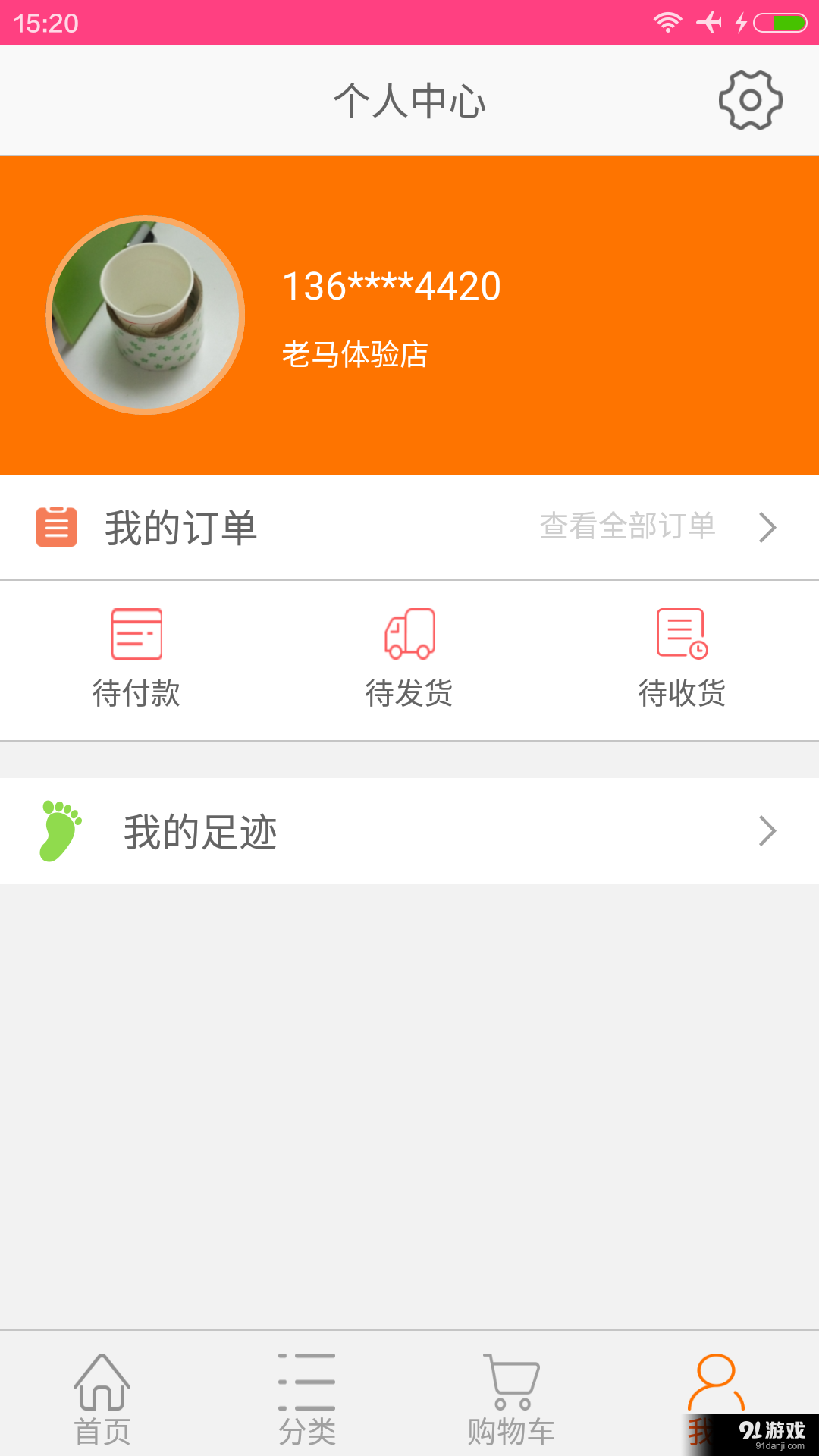819x1456 pixels.
Task: Click the 查看全部订单 link
Action: (628, 526)
